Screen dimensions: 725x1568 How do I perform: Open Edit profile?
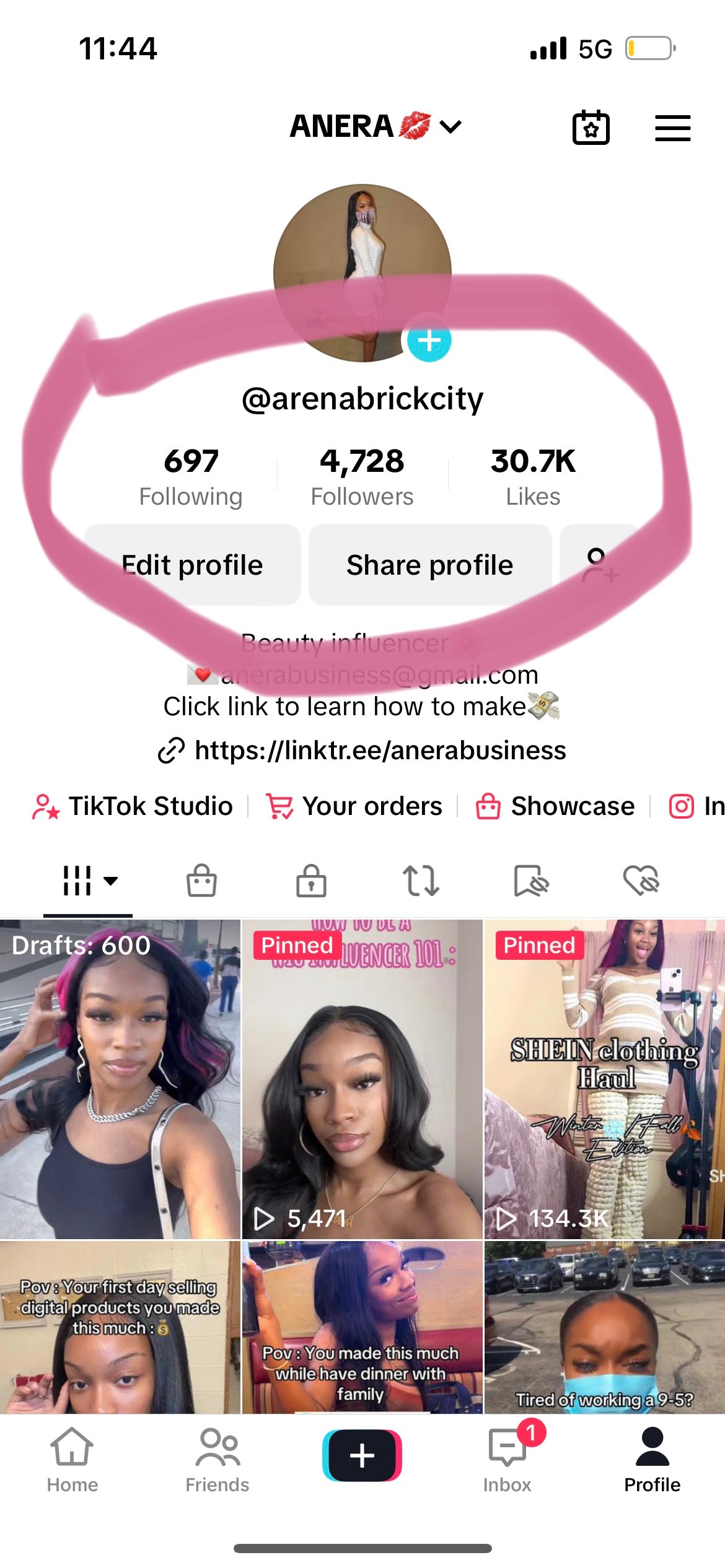(x=193, y=565)
